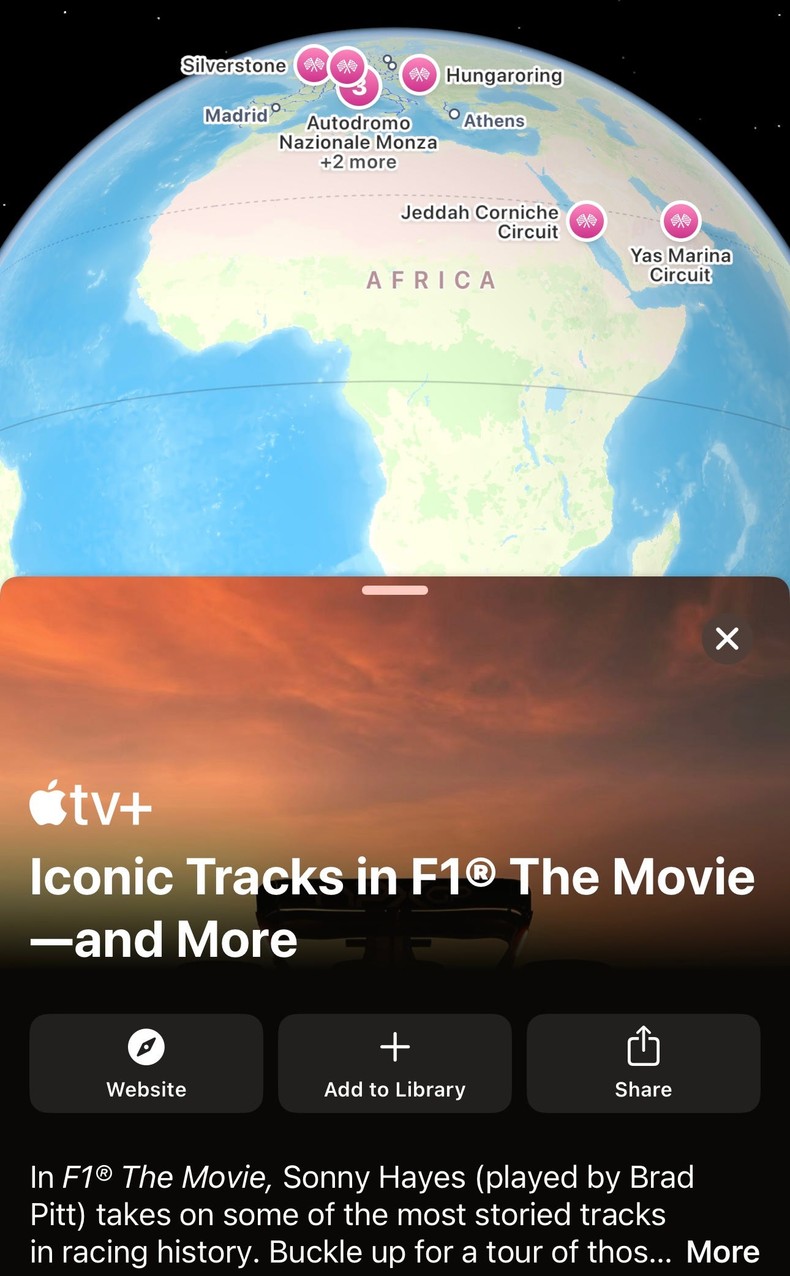Share the Iconic Tracks guide
The image size is (790, 1276).
[x=643, y=1063]
